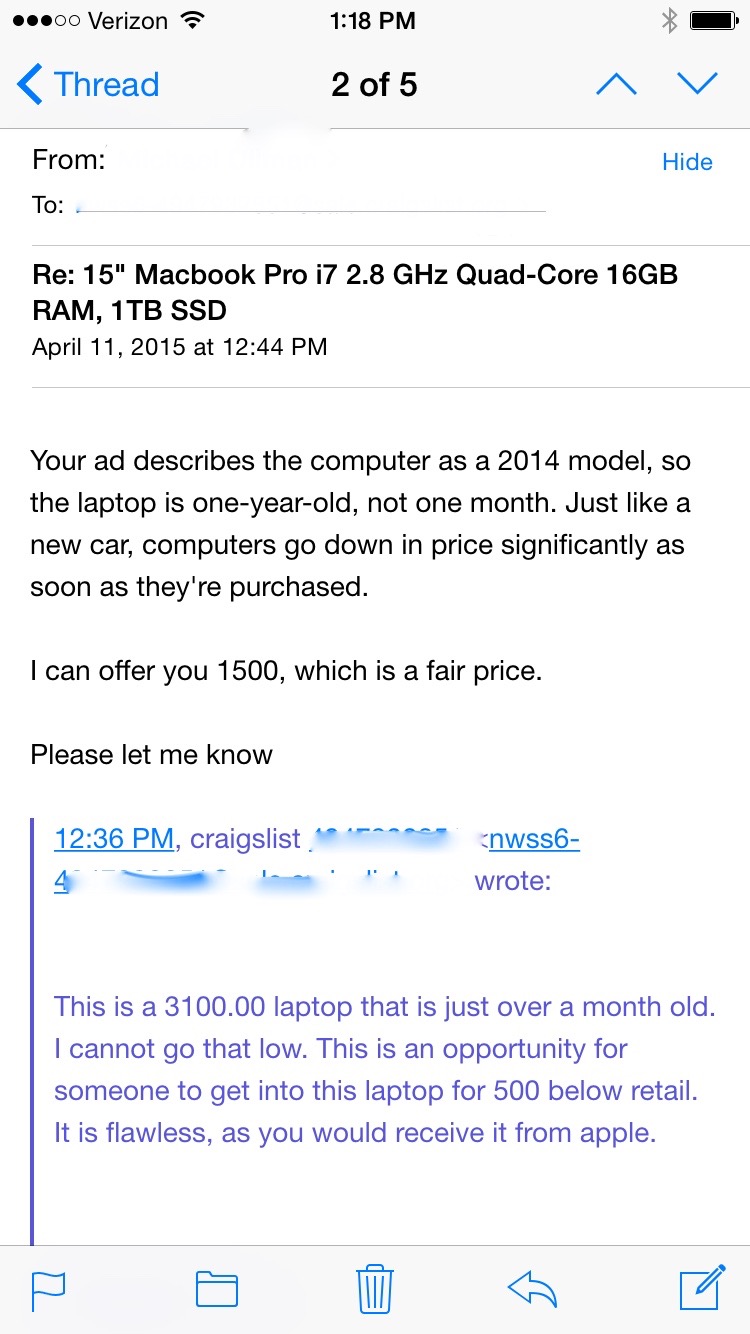Open the 12:36 PM time link
The height and width of the screenshot is (1334, 750).
114,839
